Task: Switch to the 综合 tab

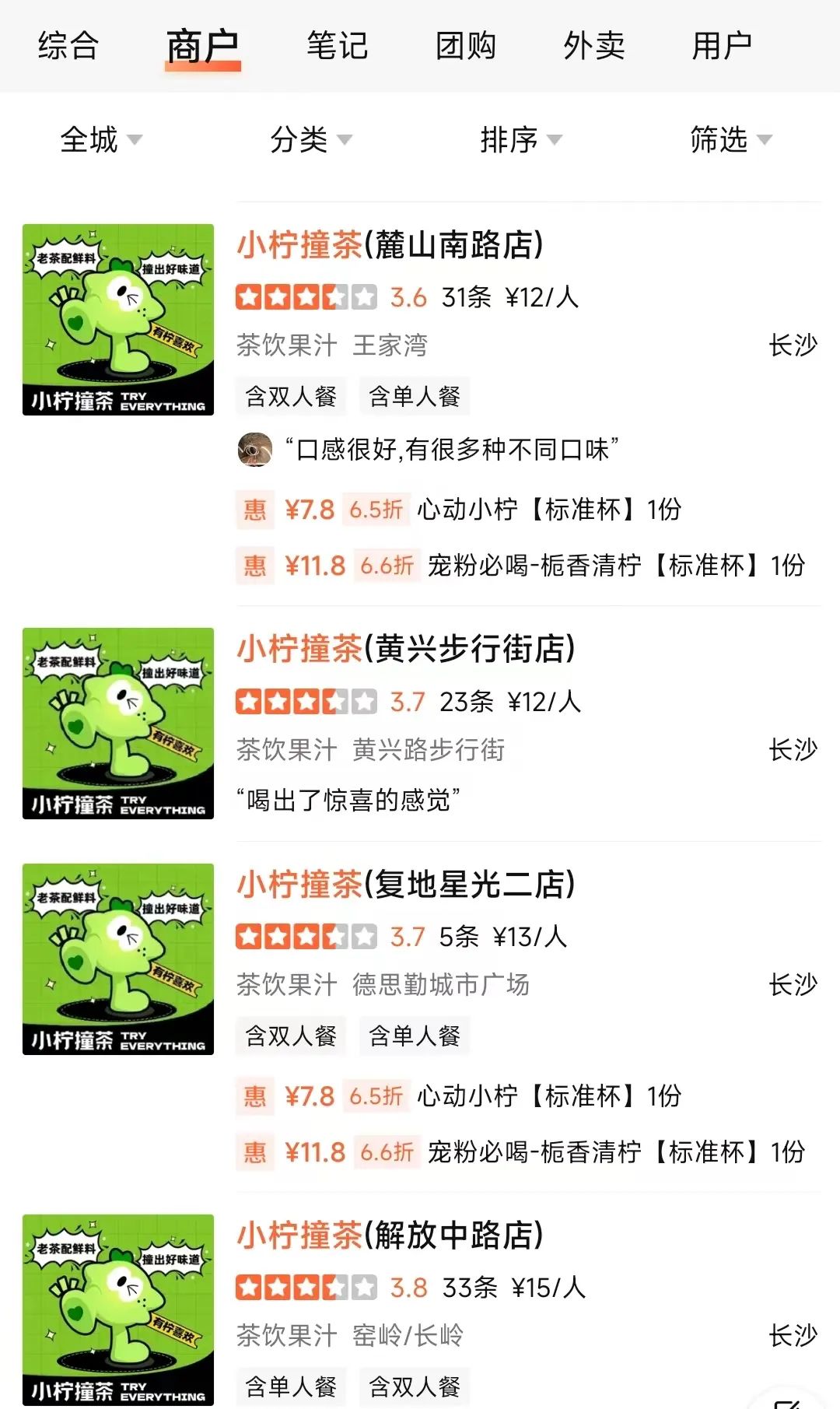Action: [x=68, y=45]
